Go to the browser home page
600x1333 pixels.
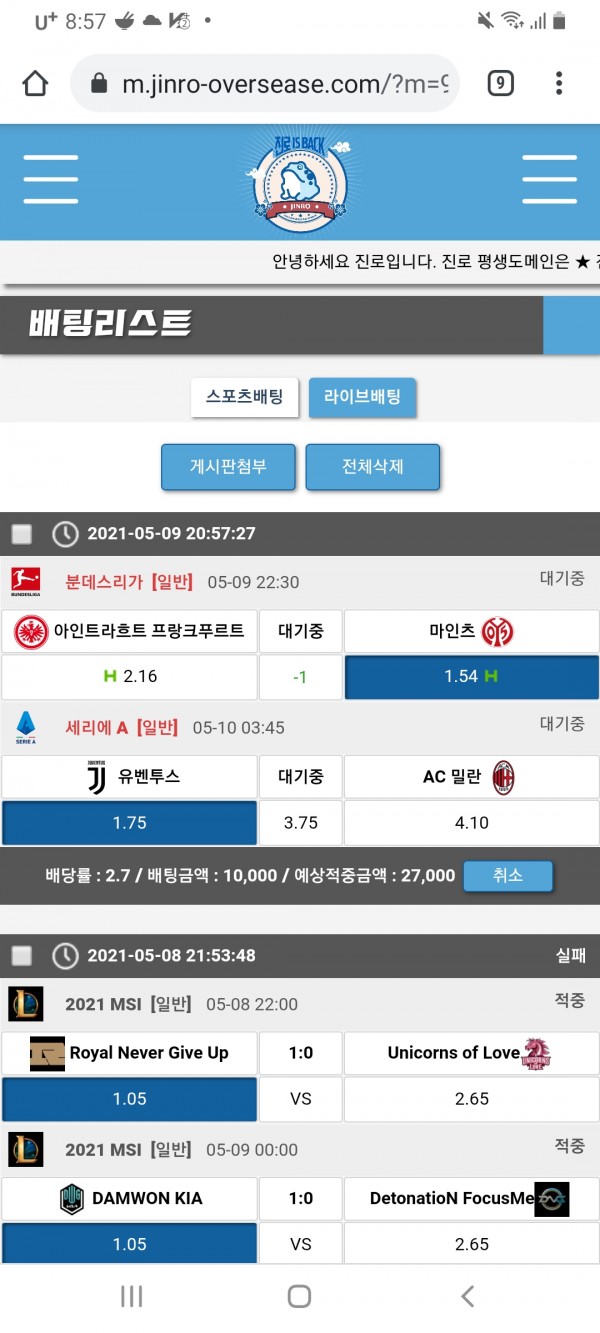point(35,84)
